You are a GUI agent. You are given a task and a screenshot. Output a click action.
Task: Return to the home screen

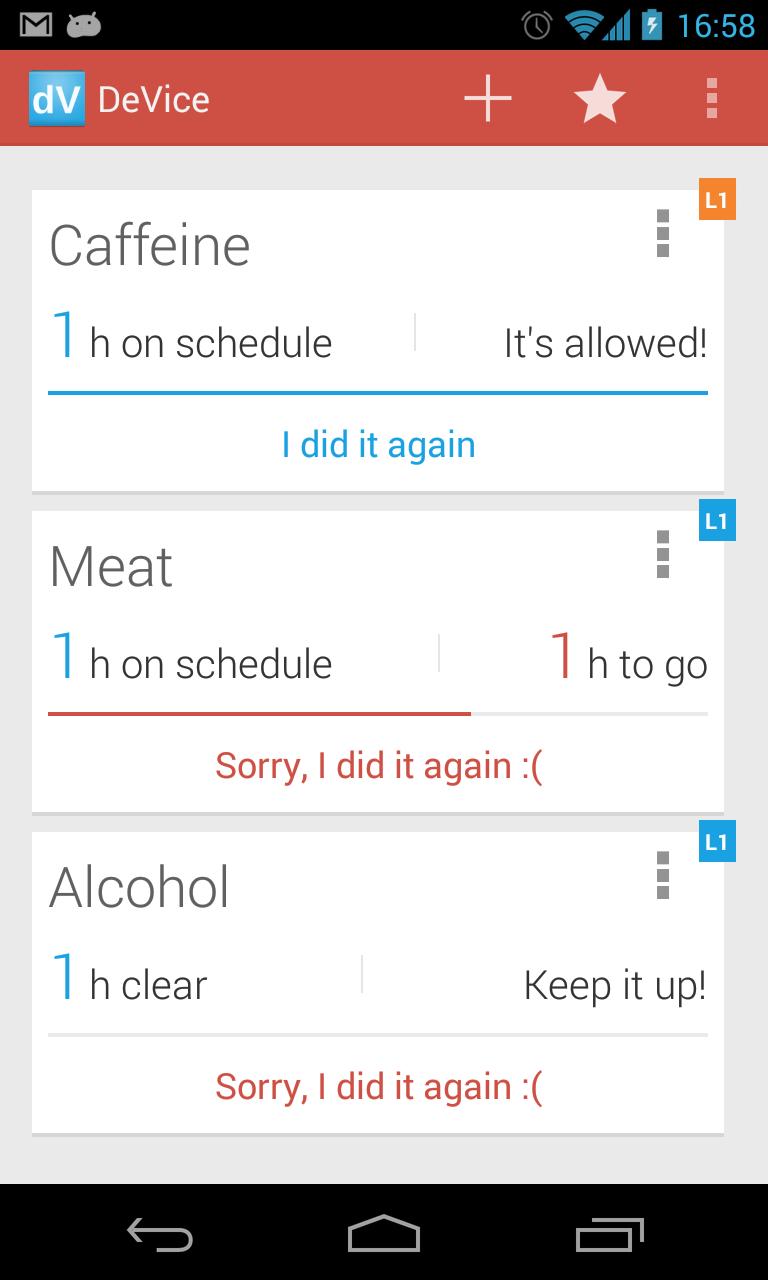coord(384,1236)
